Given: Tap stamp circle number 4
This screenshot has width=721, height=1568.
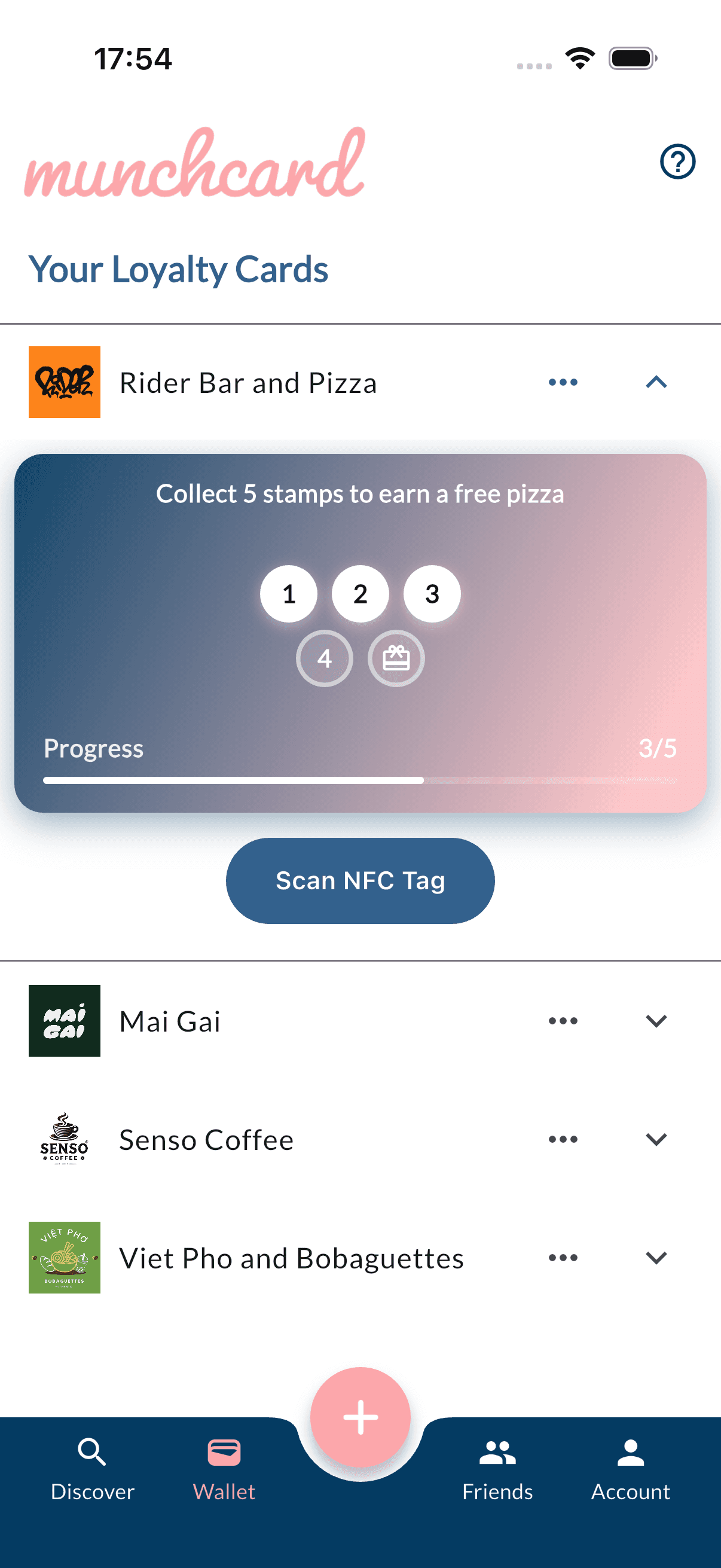Looking at the screenshot, I should [324, 657].
